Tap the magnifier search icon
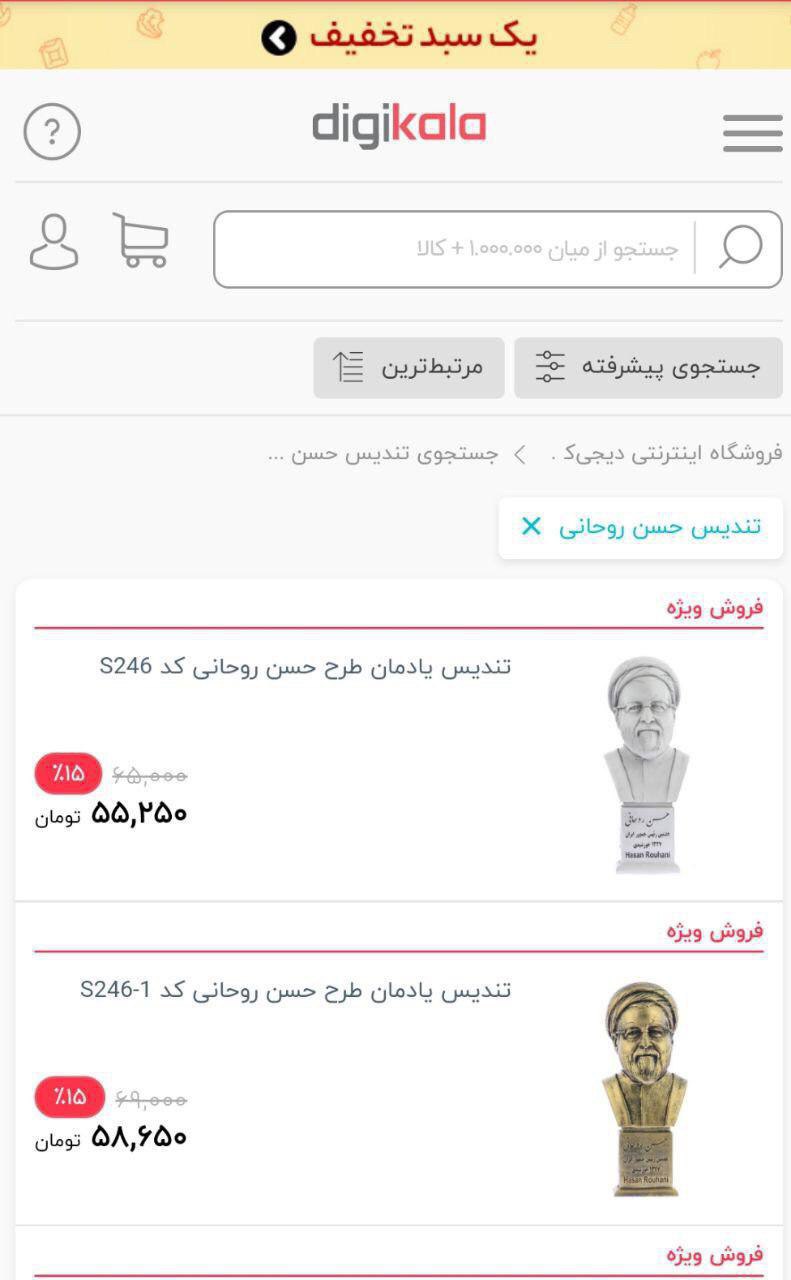This screenshot has height=1280, width=791. [740, 248]
